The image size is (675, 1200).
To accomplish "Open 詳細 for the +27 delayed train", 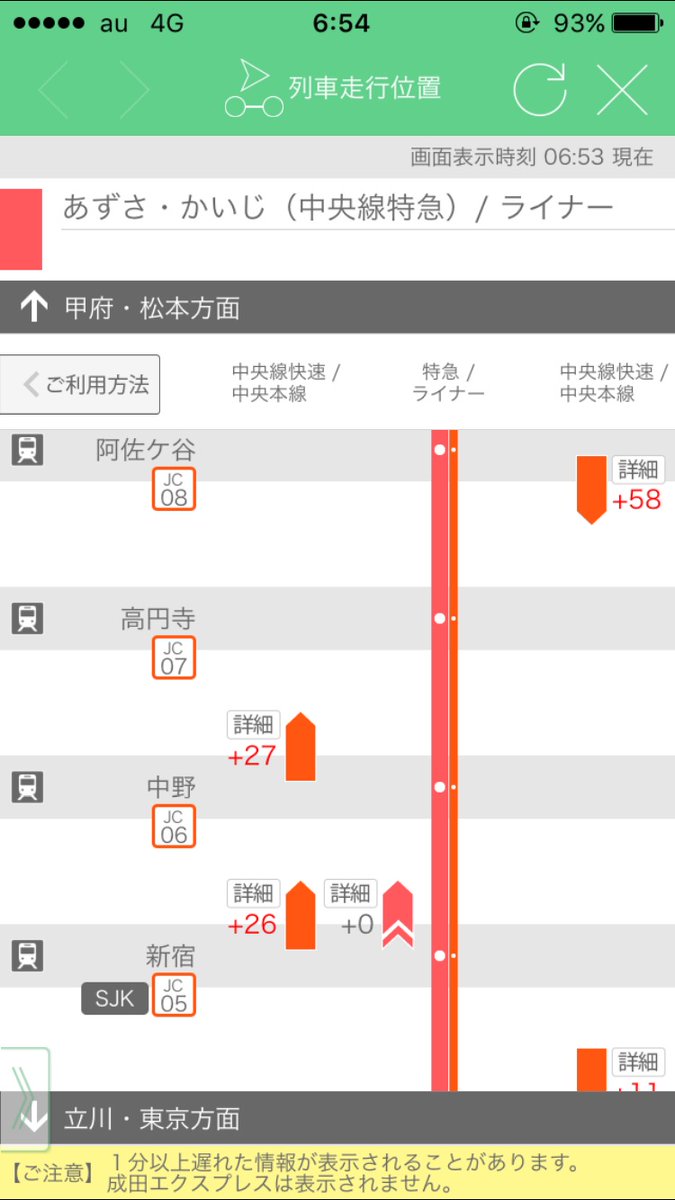I will pyautogui.click(x=253, y=725).
